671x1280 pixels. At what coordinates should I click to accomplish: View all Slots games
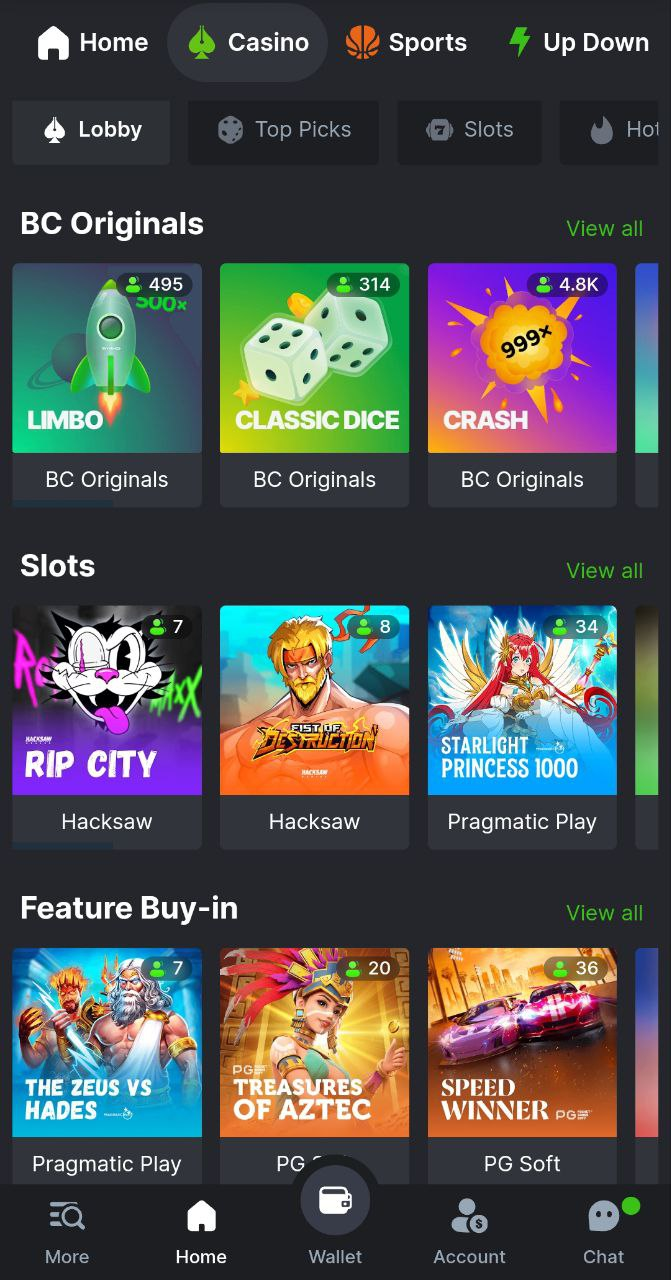click(x=604, y=570)
